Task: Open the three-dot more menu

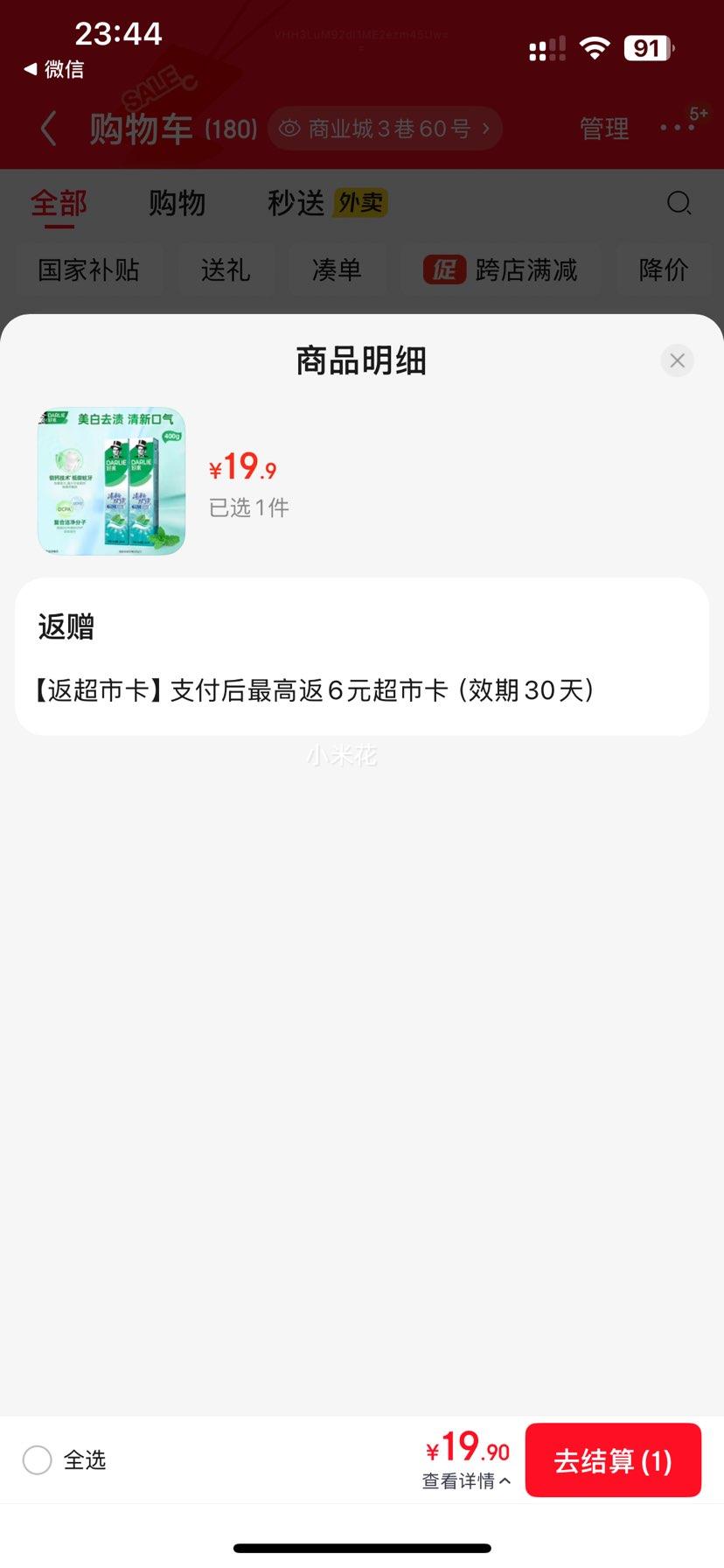Action: [678, 128]
